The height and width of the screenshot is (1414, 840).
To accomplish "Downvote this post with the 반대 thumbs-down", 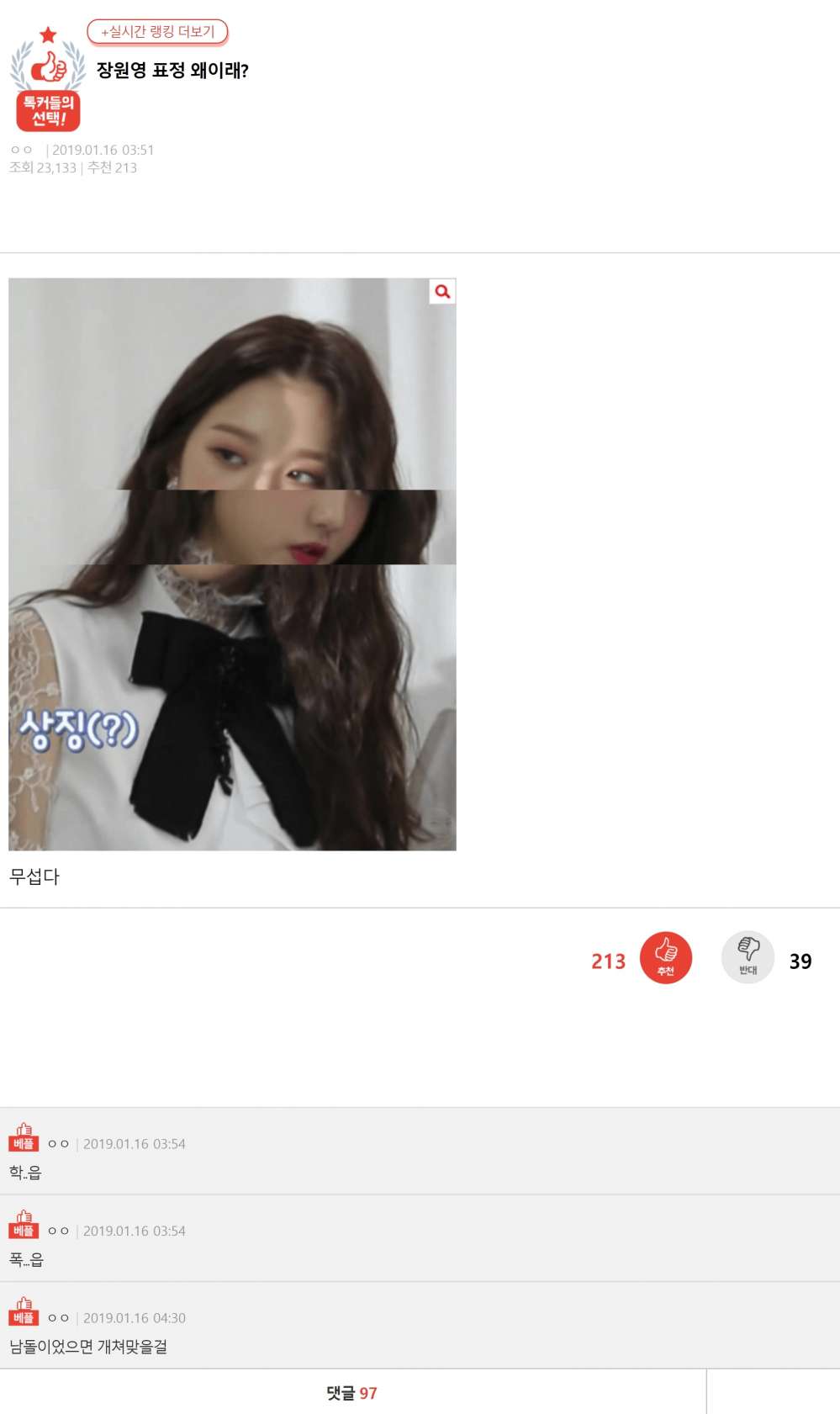I will (748, 958).
